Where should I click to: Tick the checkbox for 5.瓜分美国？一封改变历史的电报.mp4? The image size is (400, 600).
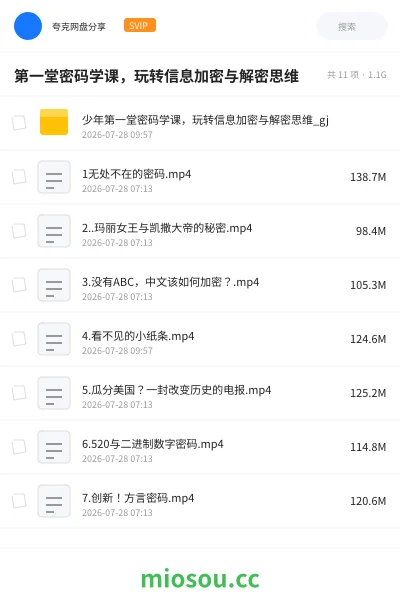pos(19,393)
